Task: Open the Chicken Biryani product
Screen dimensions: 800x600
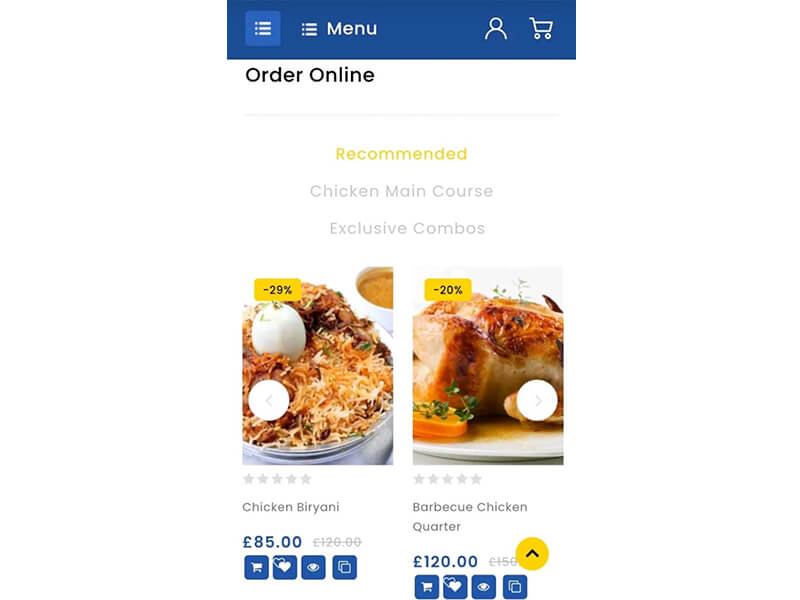Action: [x=291, y=507]
